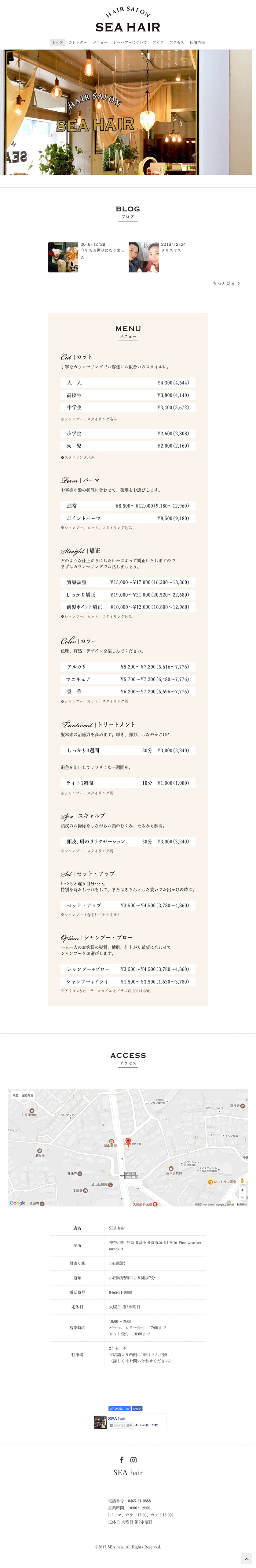Like the page with the いいね！ button
This screenshot has height=1568, width=256.
(x=119, y=1408)
